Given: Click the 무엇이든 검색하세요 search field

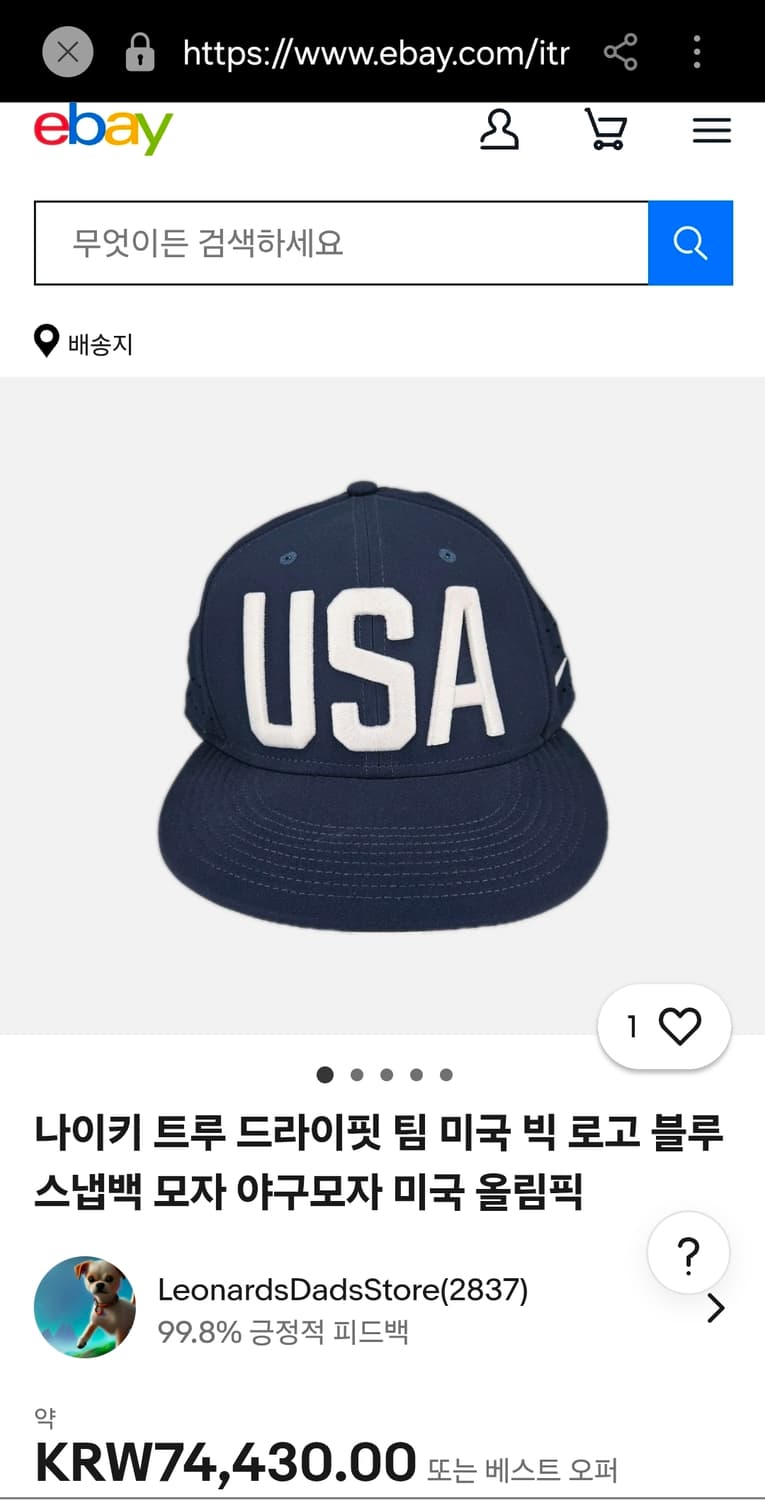Looking at the screenshot, I should tap(340, 242).
